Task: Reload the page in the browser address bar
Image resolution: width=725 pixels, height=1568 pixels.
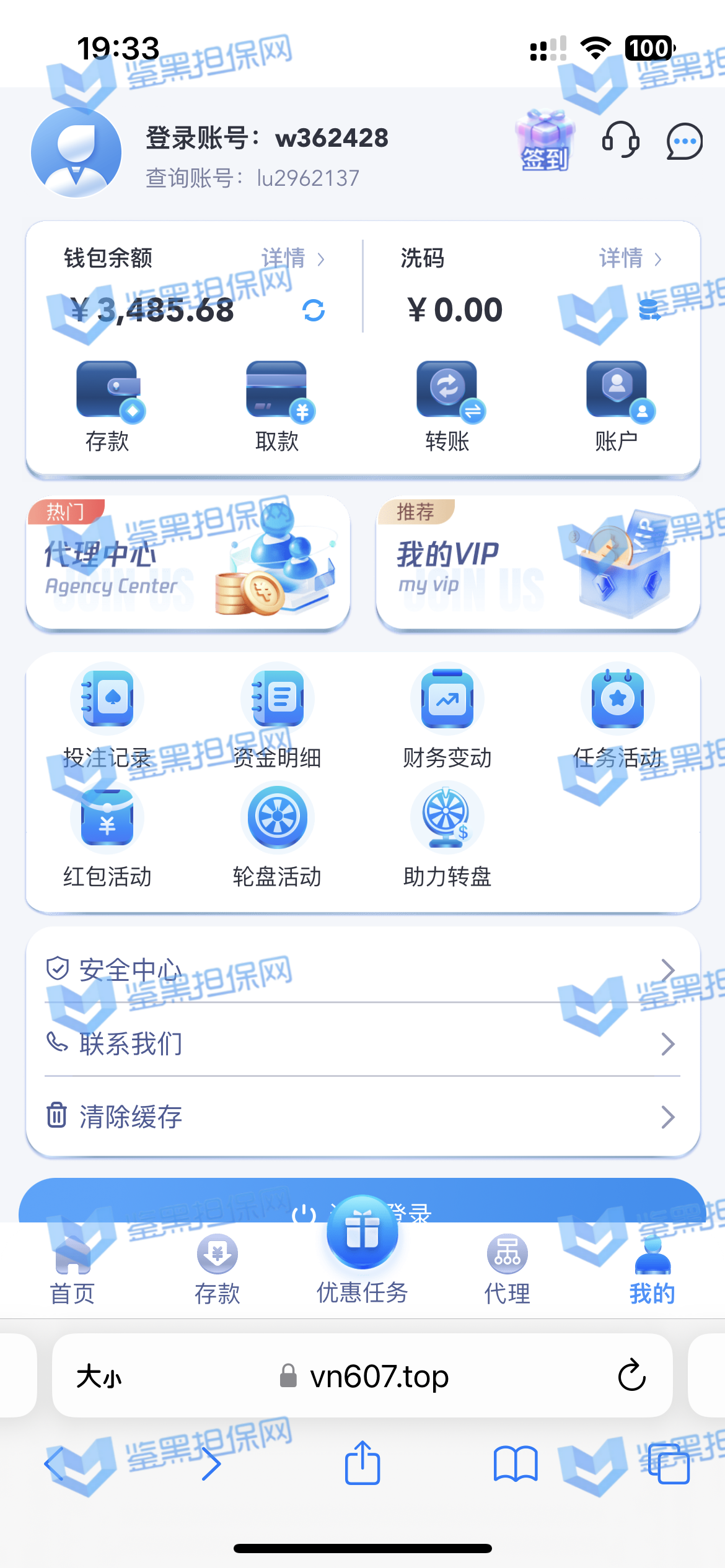Action: [631, 1376]
